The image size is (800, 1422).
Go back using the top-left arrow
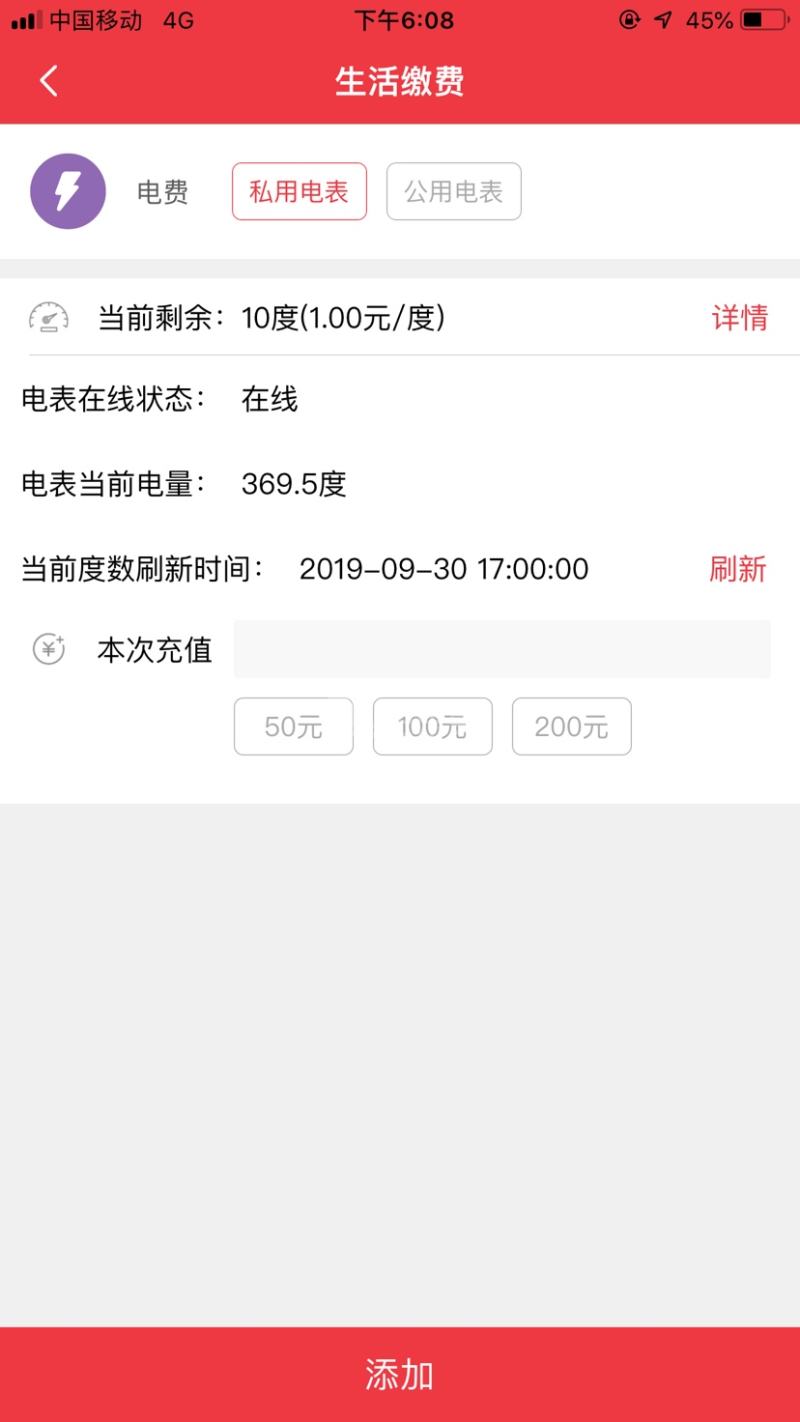tap(48, 81)
